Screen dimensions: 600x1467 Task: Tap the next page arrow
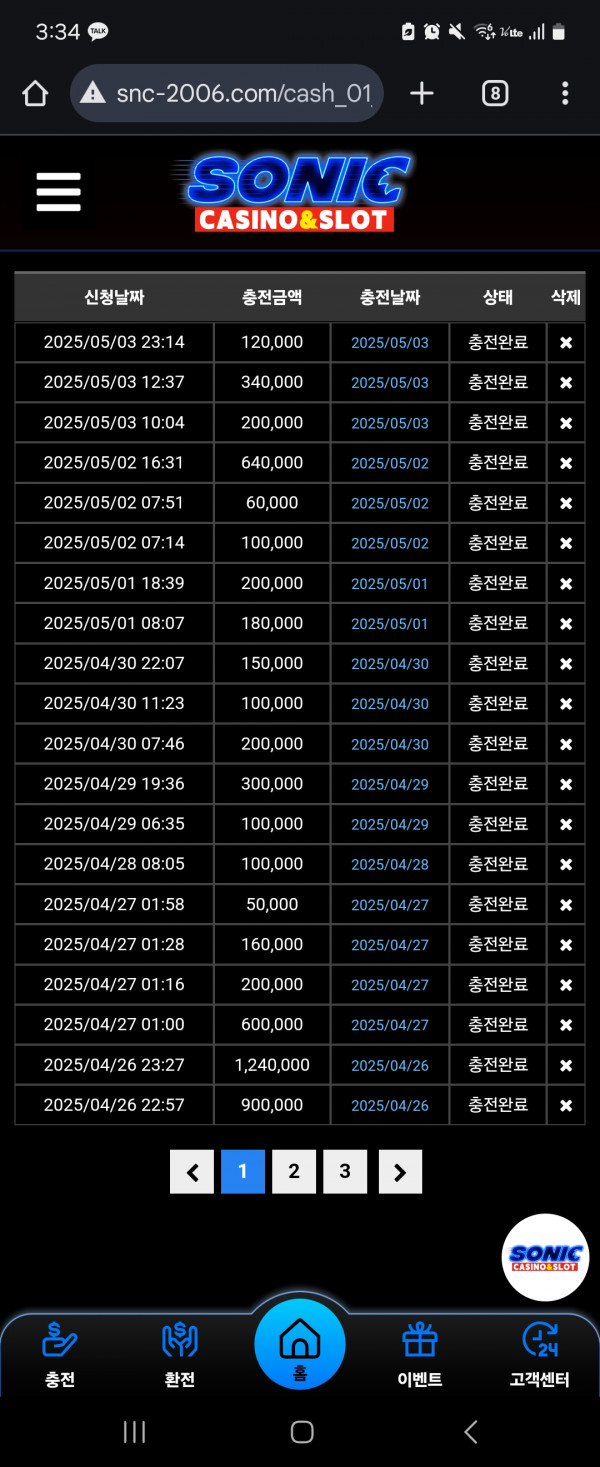point(400,1172)
